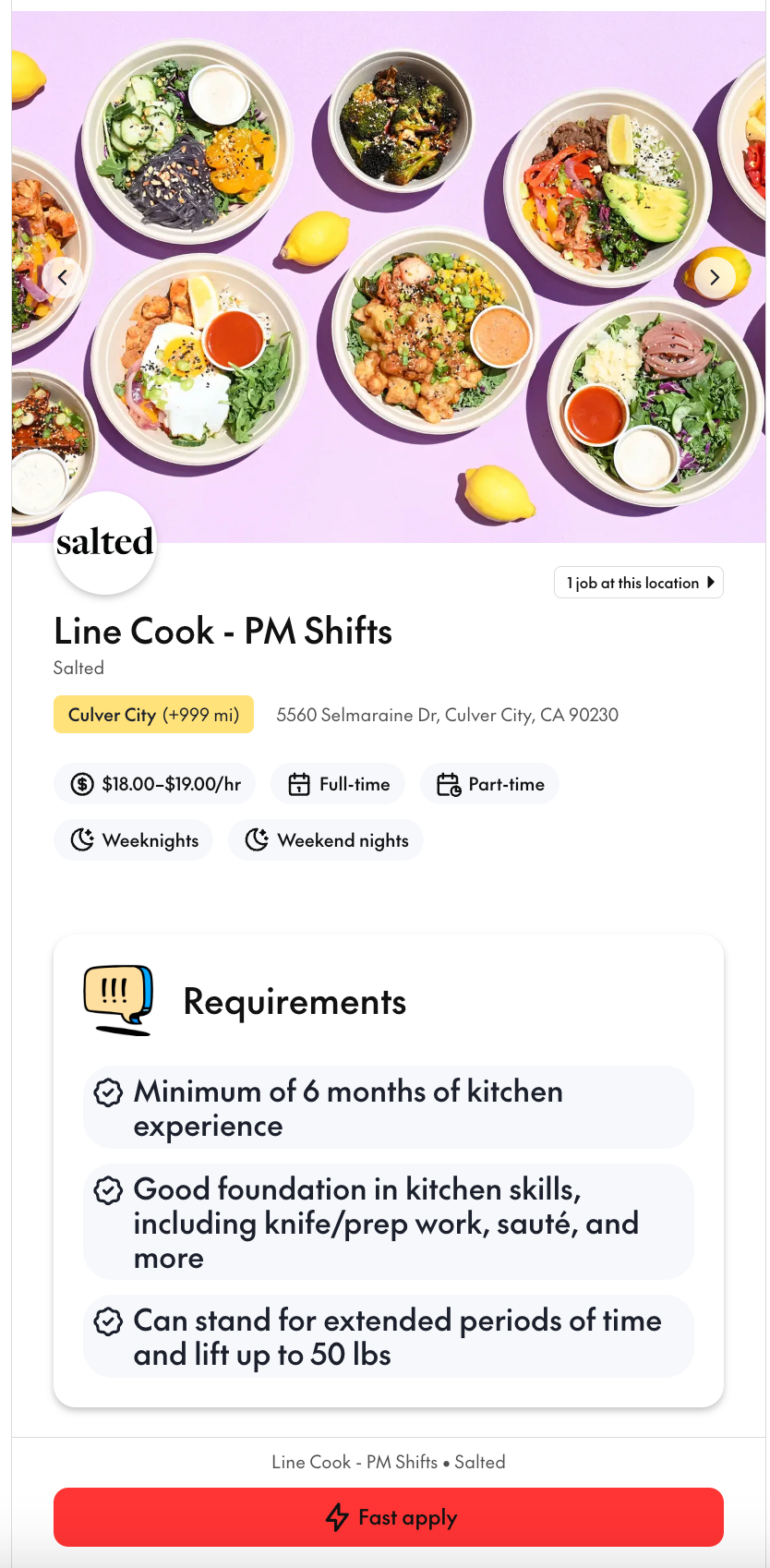The width and height of the screenshot is (770, 1568).
Task: Open '1 job at this location'
Action: pyautogui.click(x=639, y=583)
